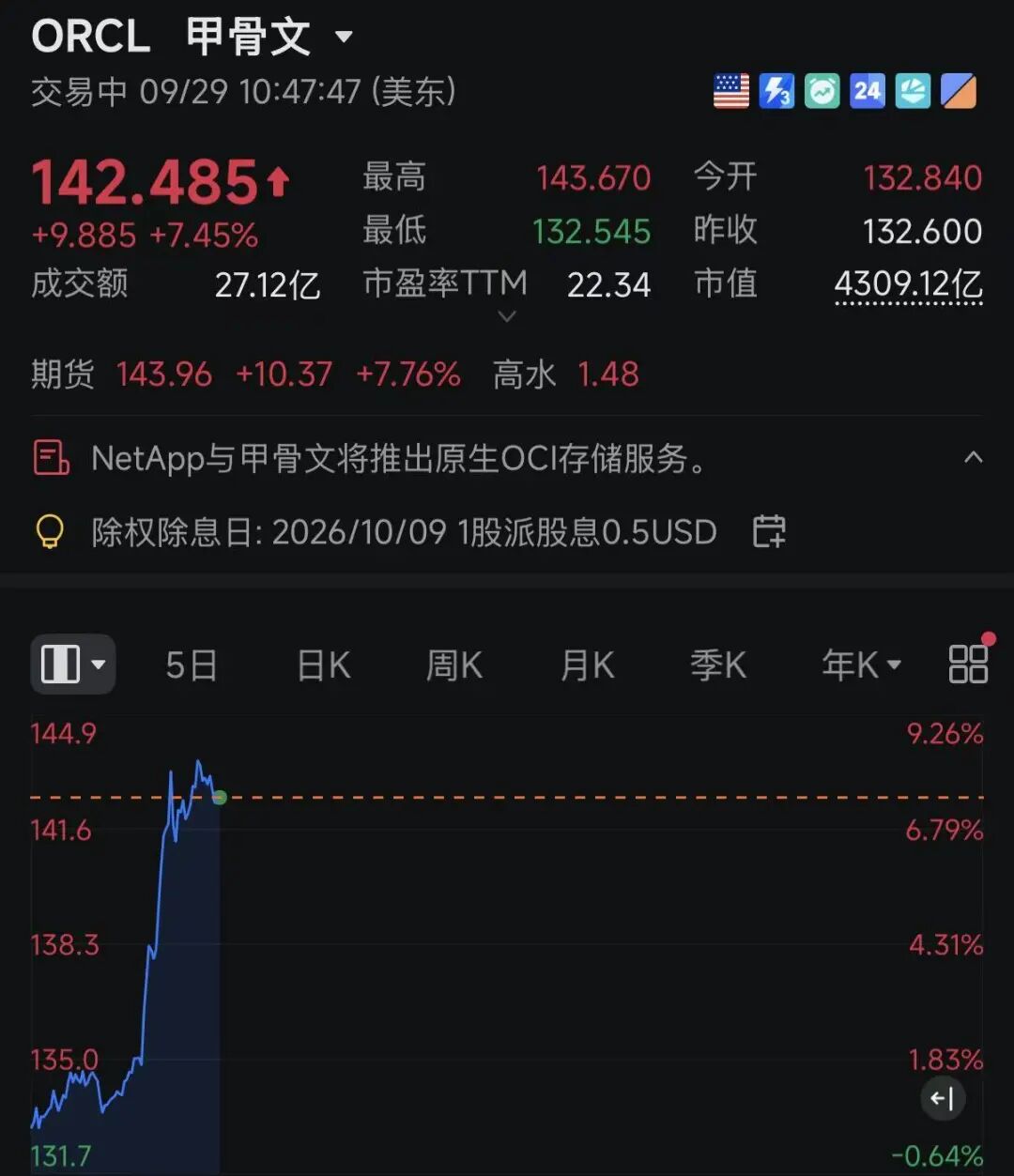The width and height of the screenshot is (1014, 1176).
Task: Switch chart to 日K view
Action: 324,665
